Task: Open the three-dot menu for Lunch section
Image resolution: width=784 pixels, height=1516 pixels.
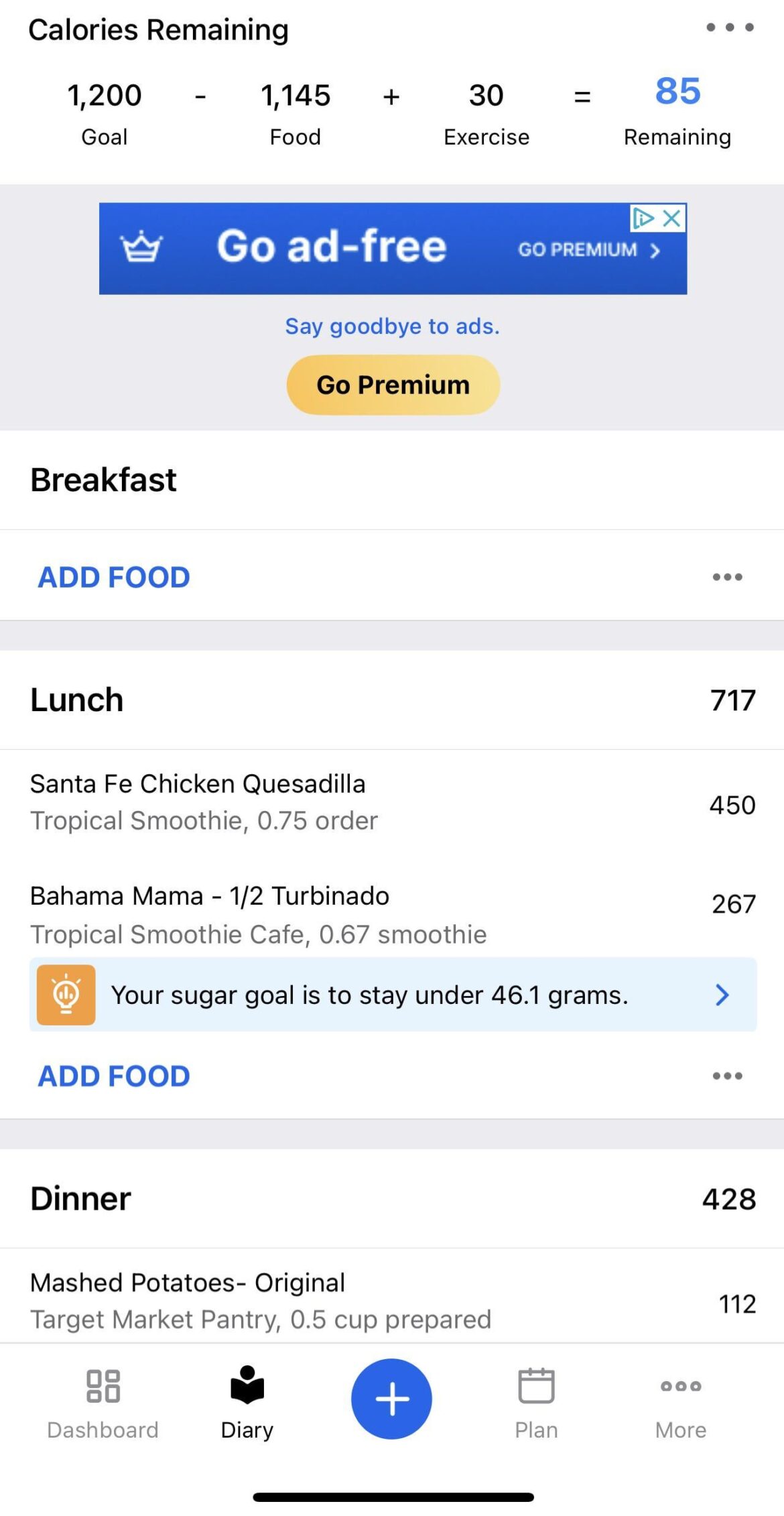Action: (727, 1076)
